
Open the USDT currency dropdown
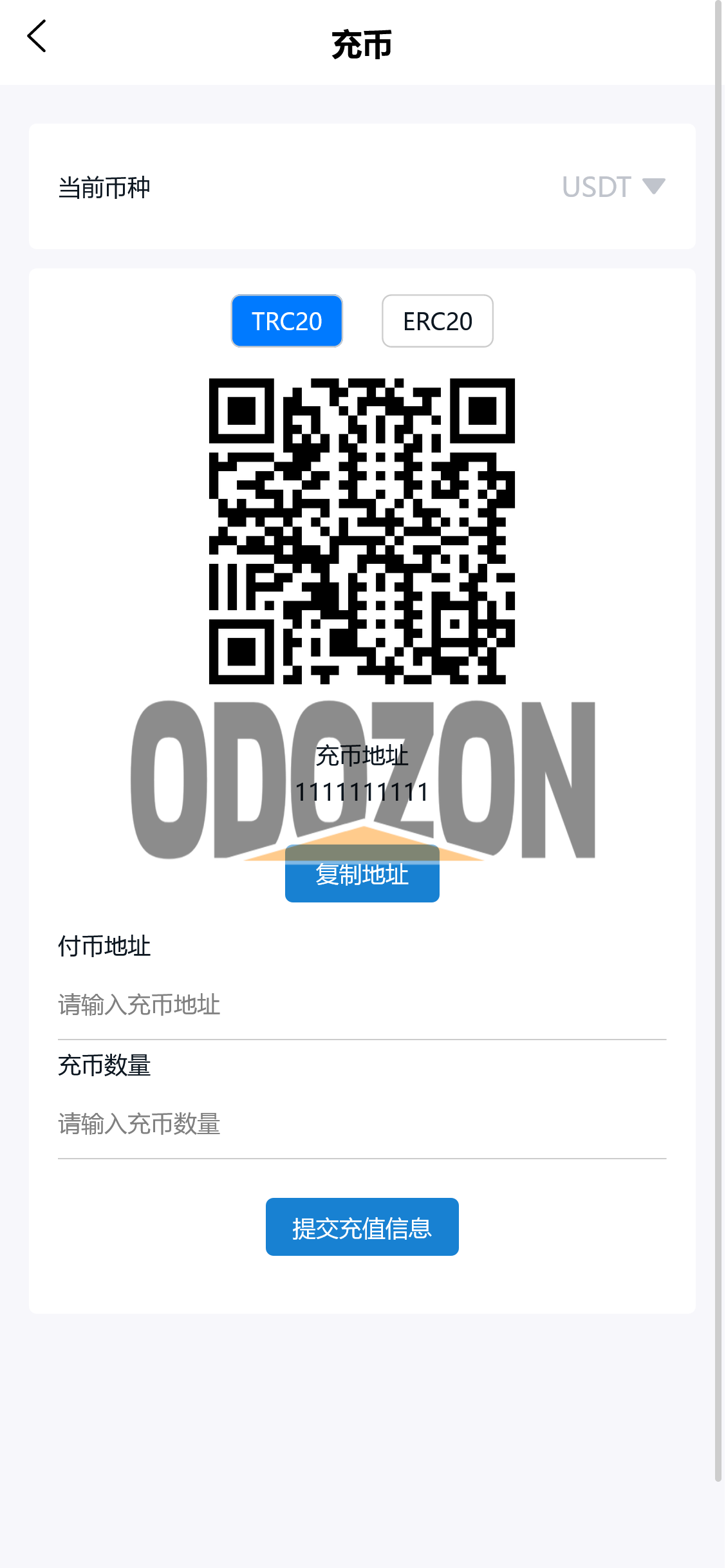[613, 187]
